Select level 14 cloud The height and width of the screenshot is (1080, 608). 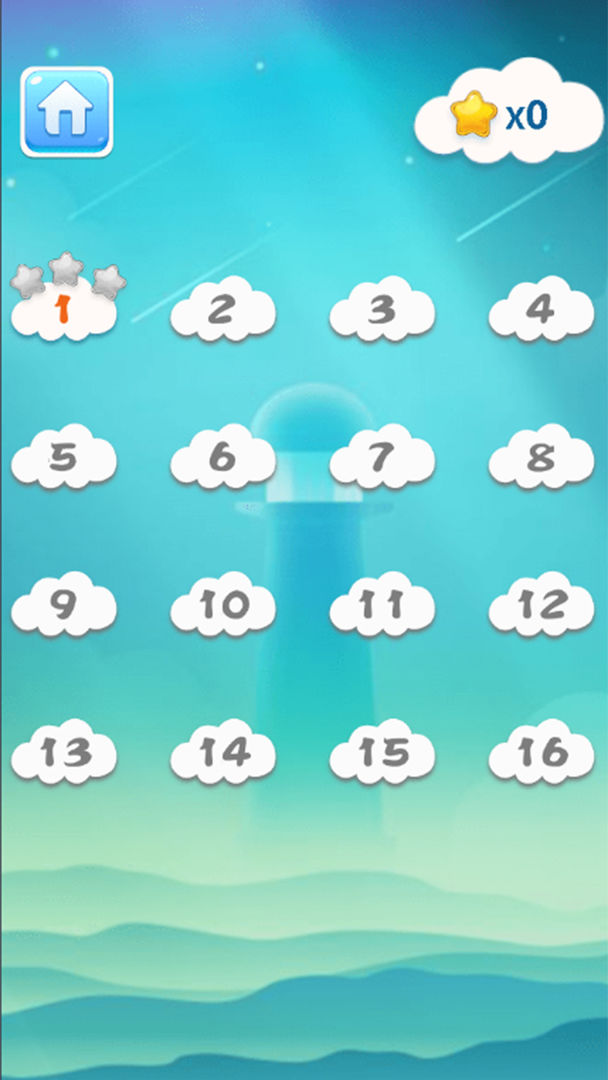(222, 753)
